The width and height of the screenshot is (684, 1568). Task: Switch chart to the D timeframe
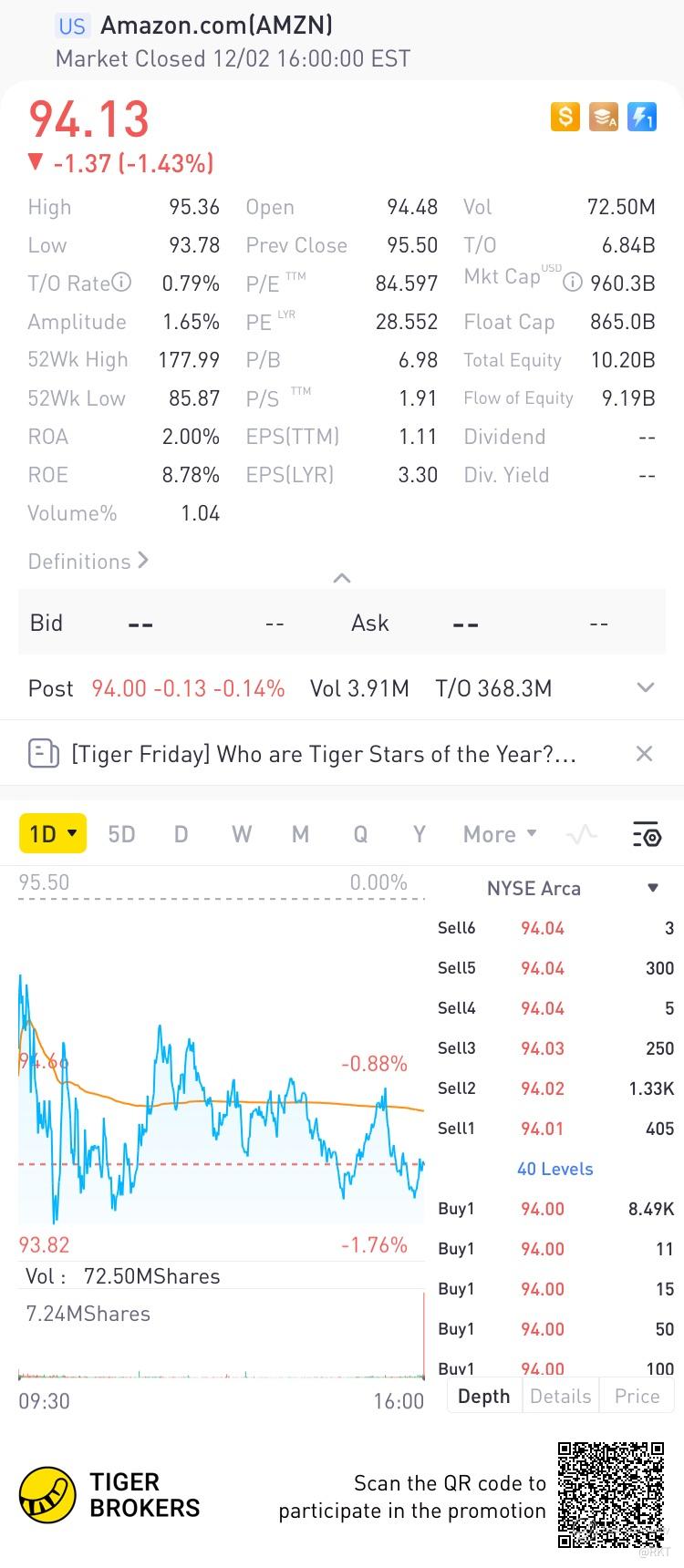181,834
